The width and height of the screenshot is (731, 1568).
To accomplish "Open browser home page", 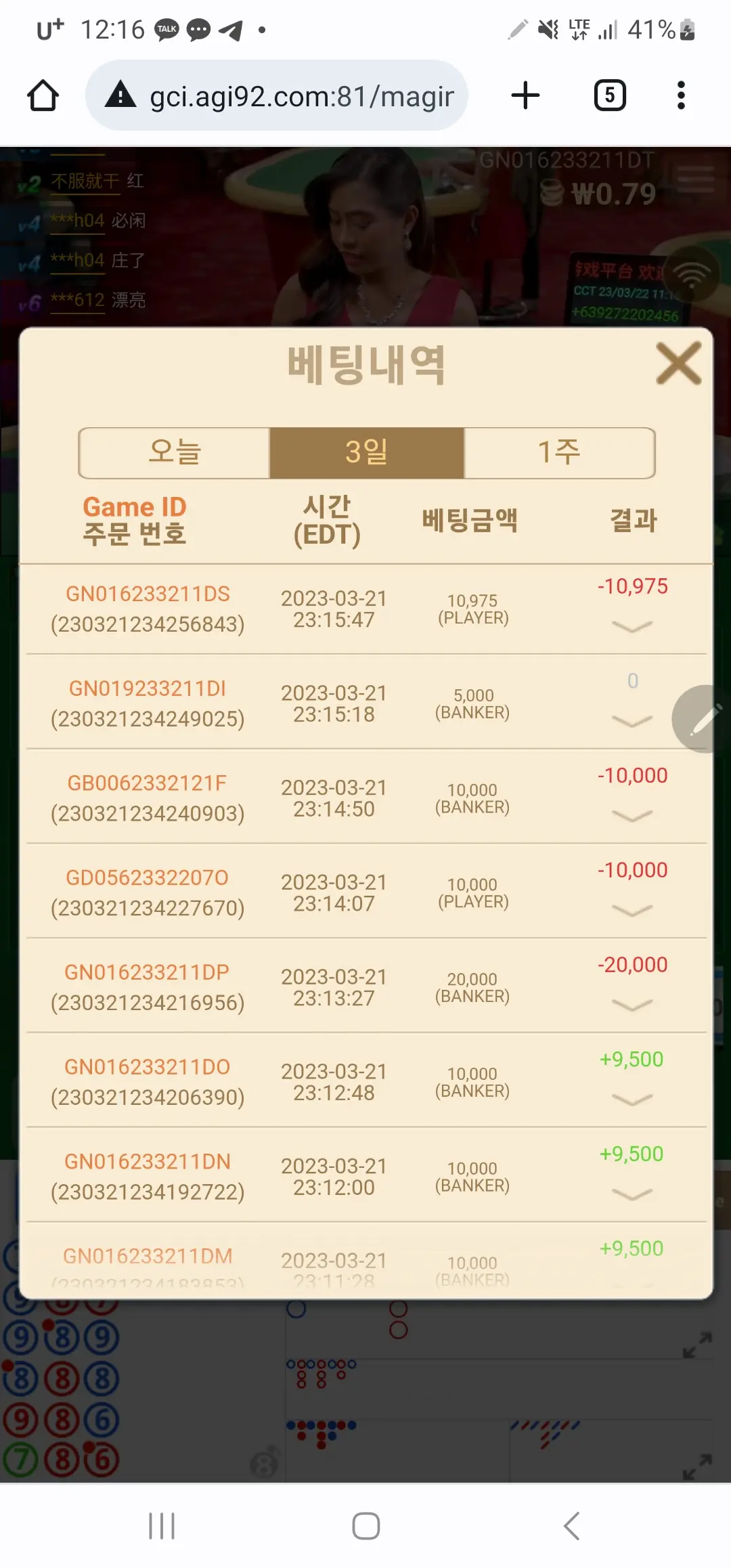I will [43, 95].
